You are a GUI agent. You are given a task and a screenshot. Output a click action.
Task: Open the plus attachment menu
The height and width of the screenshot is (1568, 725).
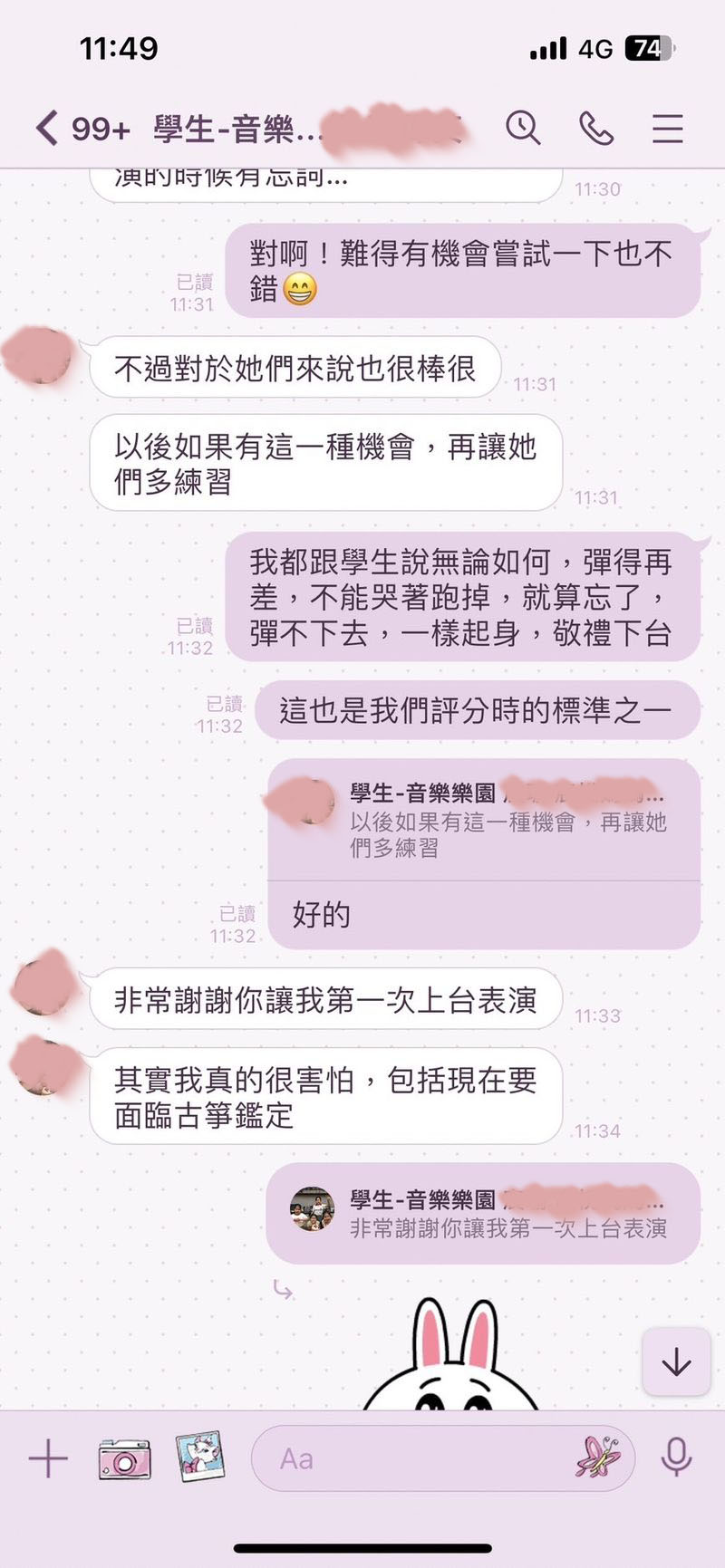[x=48, y=1459]
